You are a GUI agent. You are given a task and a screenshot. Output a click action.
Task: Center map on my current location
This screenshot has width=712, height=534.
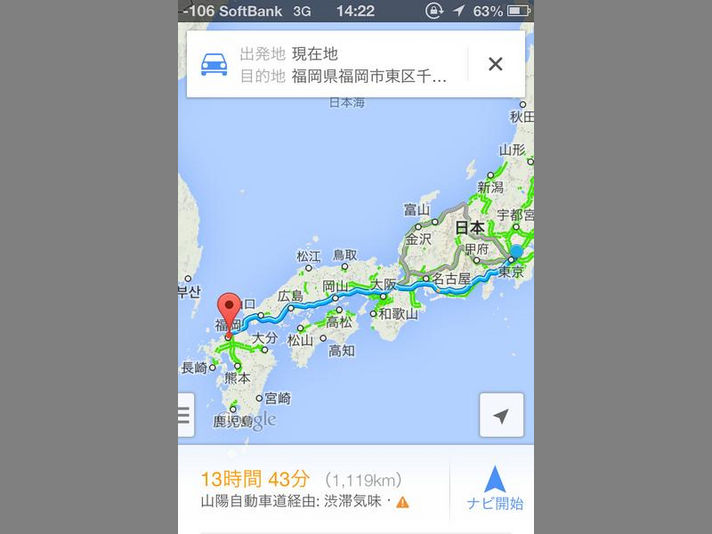(x=501, y=415)
